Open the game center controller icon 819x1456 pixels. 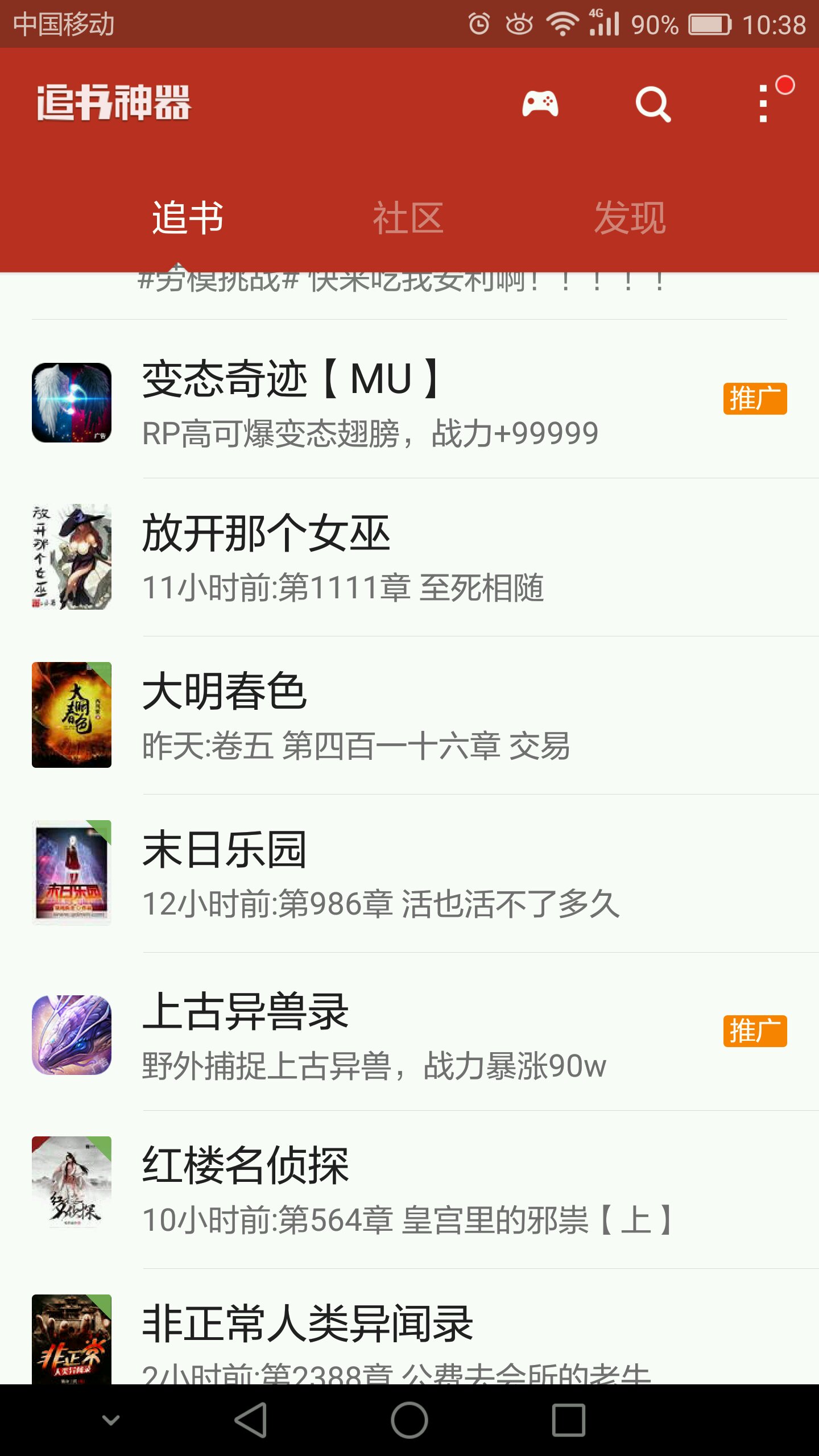(540, 104)
